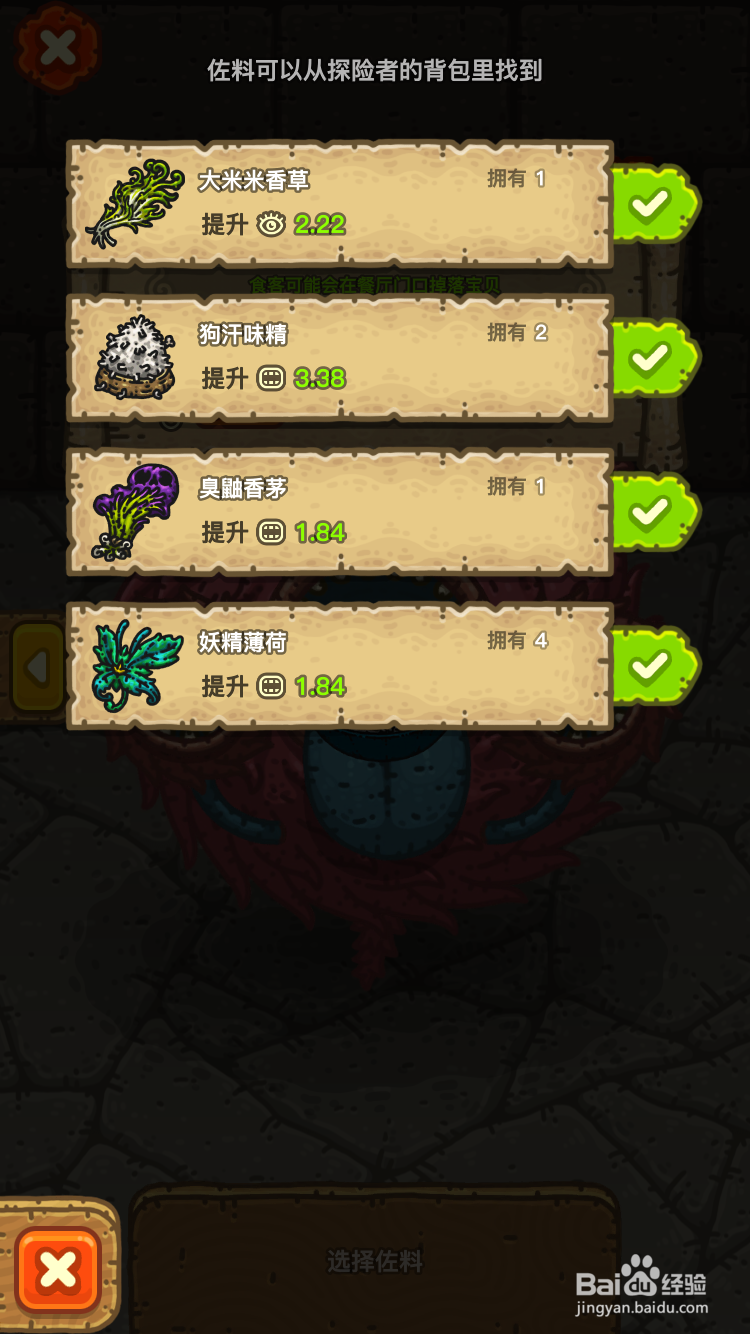Image resolution: width=750 pixels, height=1334 pixels.
Task: Click the coin icon on 妖精薄荷 card
Action: click(x=269, y=687)
